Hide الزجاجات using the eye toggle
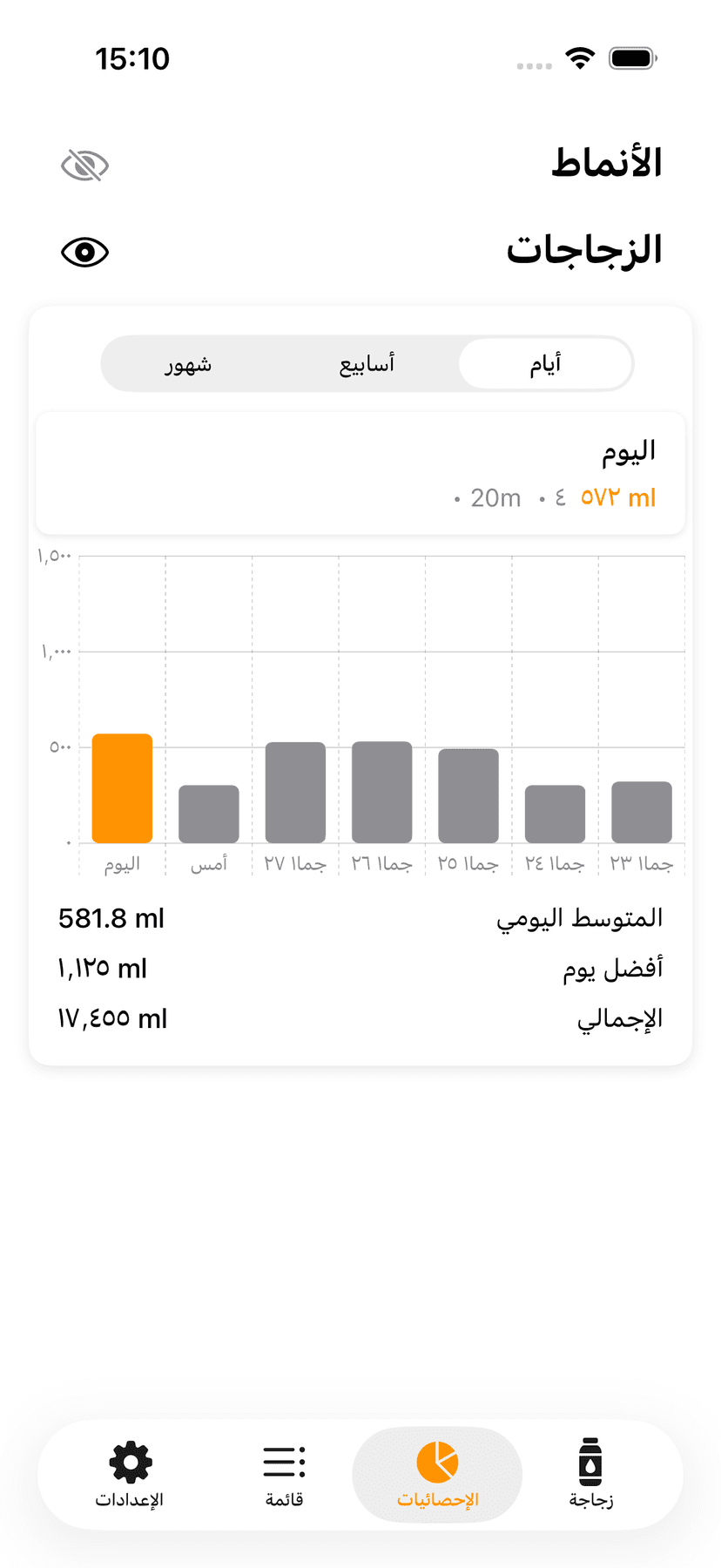721x1568 pixels. pyautogui.click(x=84, y=253)
